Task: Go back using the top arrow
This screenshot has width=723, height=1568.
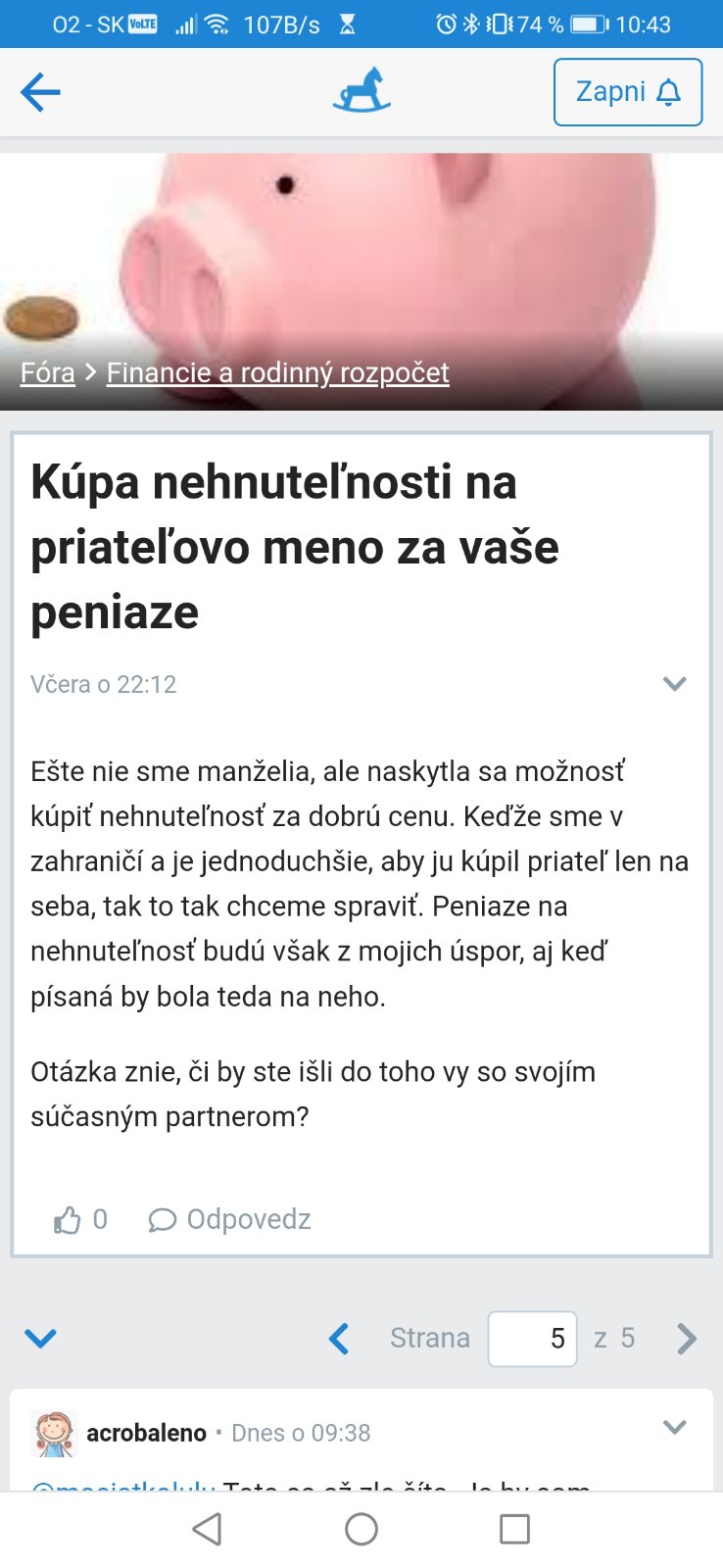Action: click(40, 93)
